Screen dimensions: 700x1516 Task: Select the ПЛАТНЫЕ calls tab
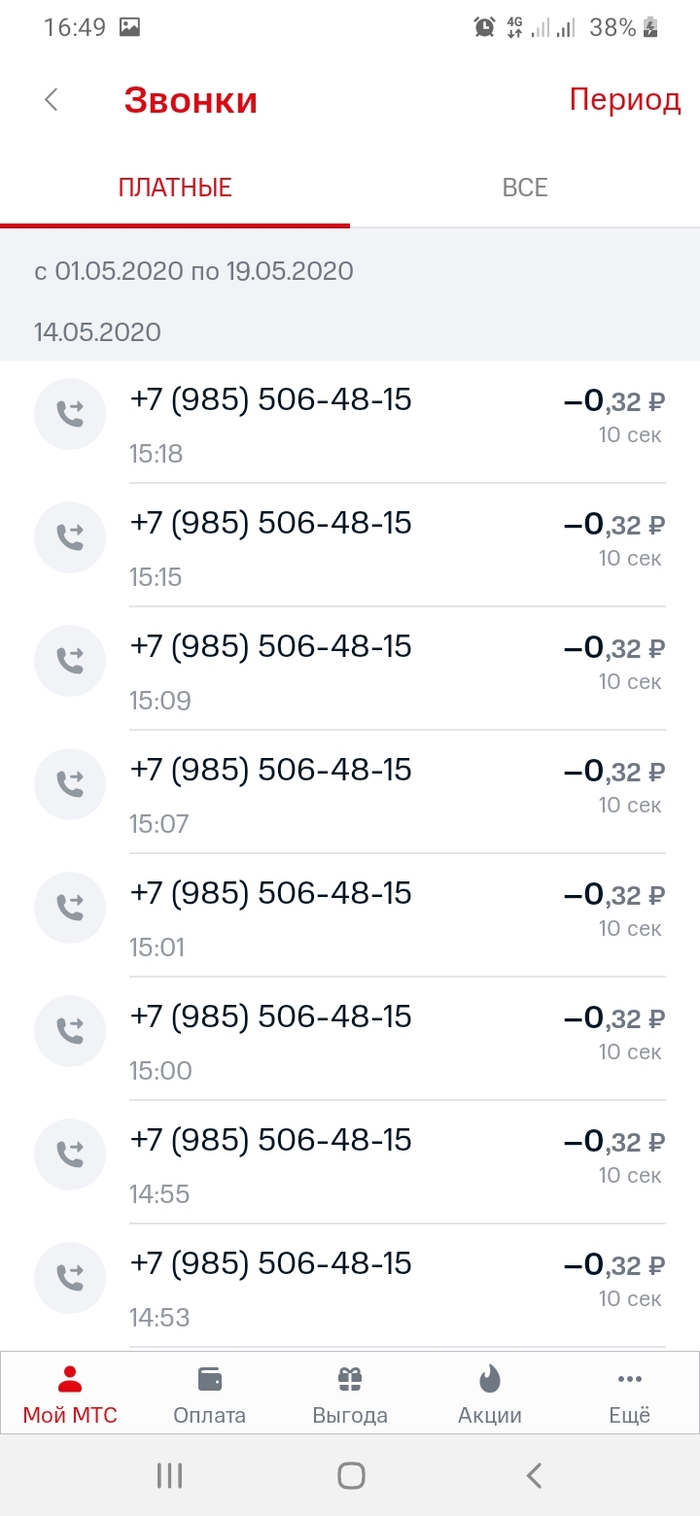[175, 187]
